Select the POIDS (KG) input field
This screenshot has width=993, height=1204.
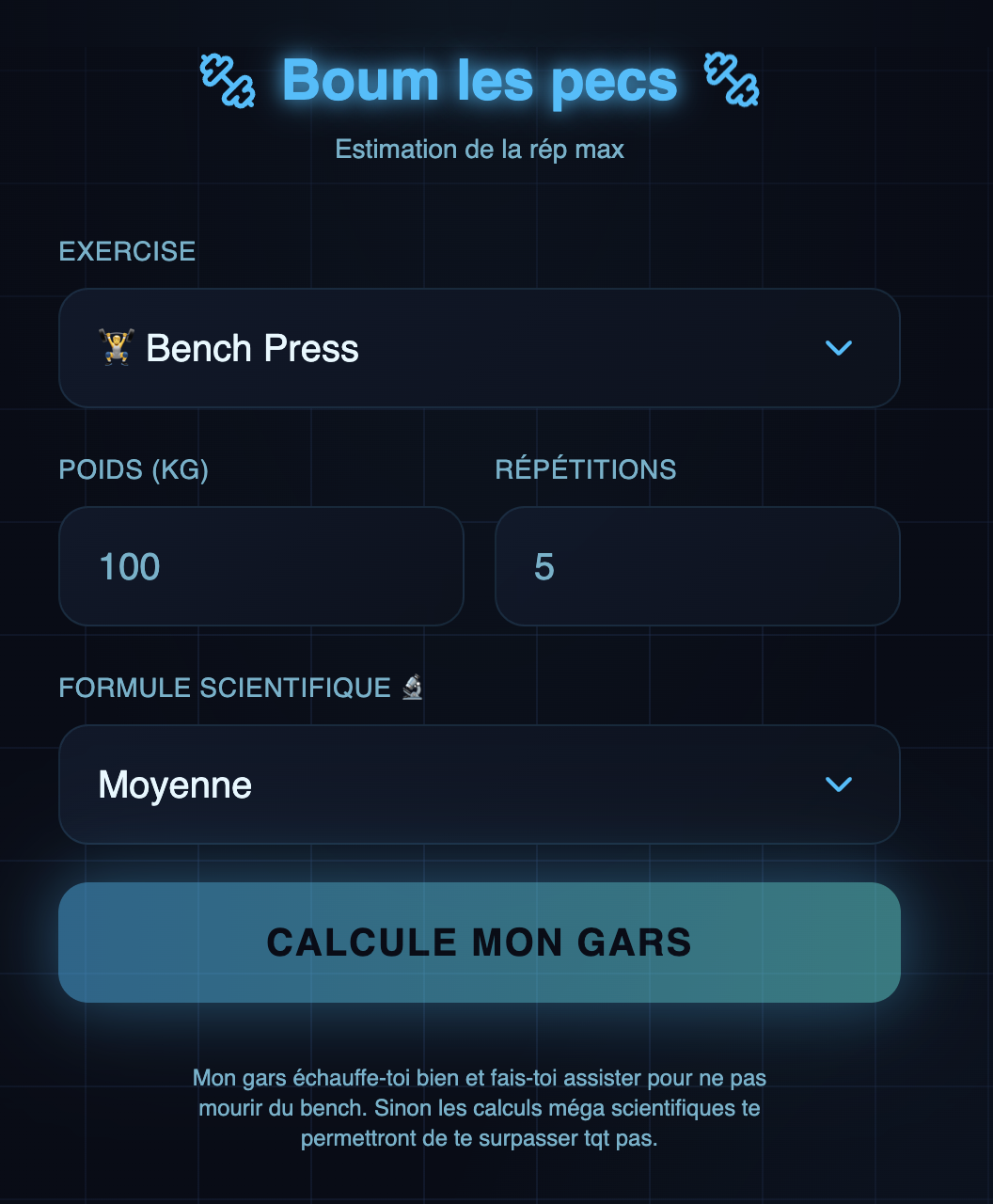[x=260, y=566]
